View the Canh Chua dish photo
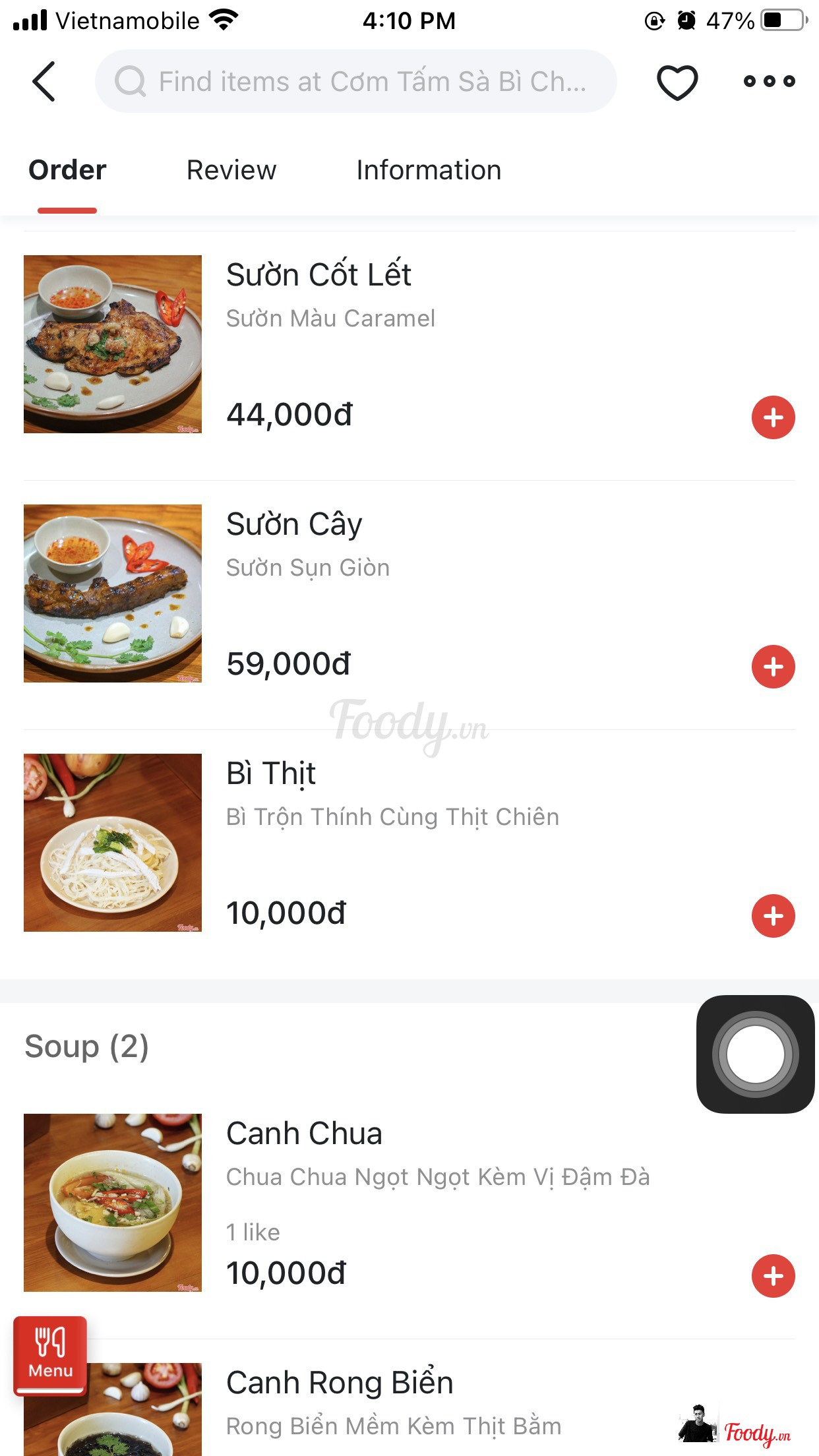The image size is (819, 1456). tap(113, 1203)
